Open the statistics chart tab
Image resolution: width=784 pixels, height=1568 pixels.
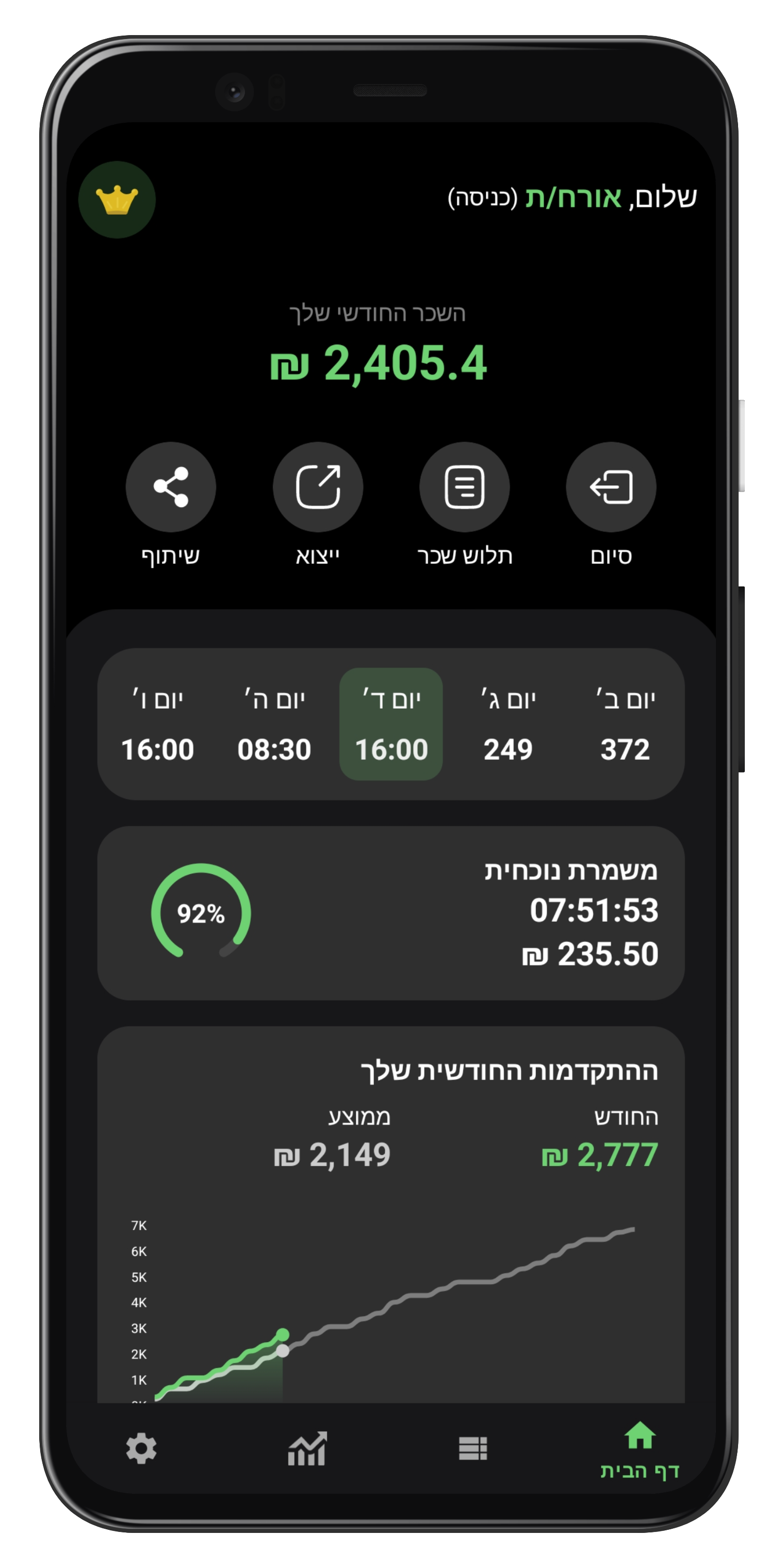pos(307,1448)
